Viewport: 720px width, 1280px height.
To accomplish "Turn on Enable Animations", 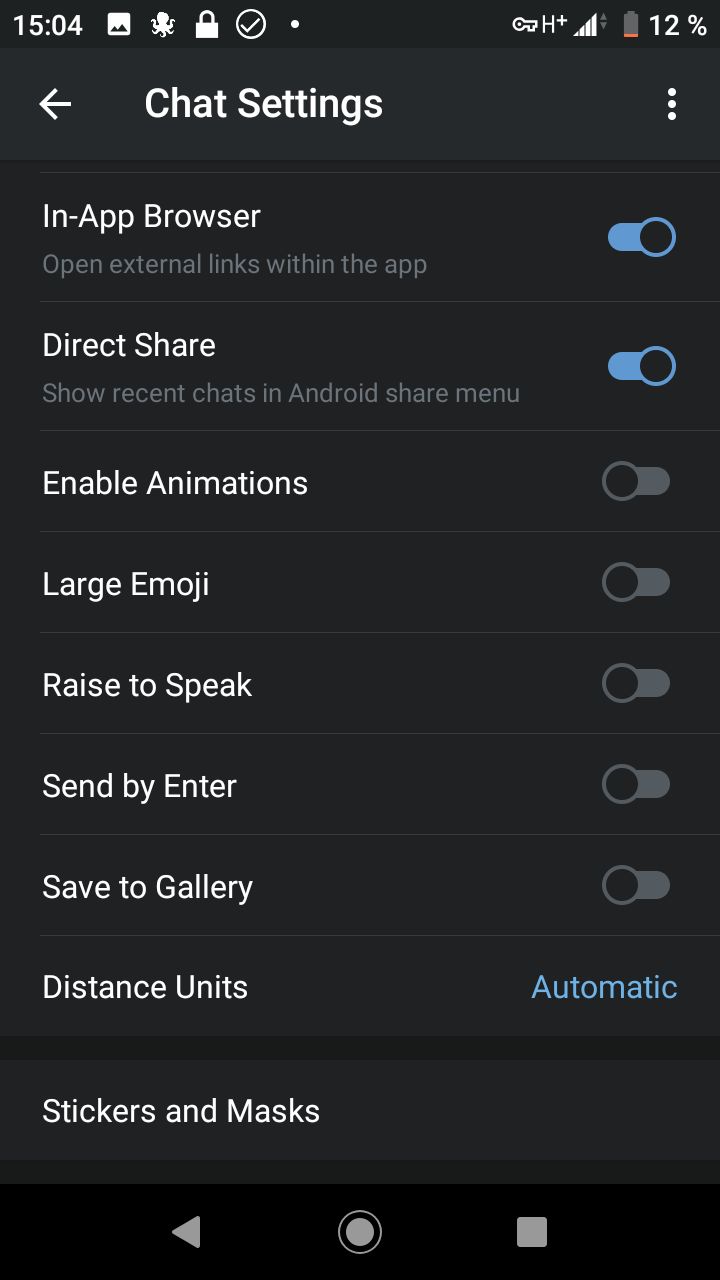I will click(637, 482).
